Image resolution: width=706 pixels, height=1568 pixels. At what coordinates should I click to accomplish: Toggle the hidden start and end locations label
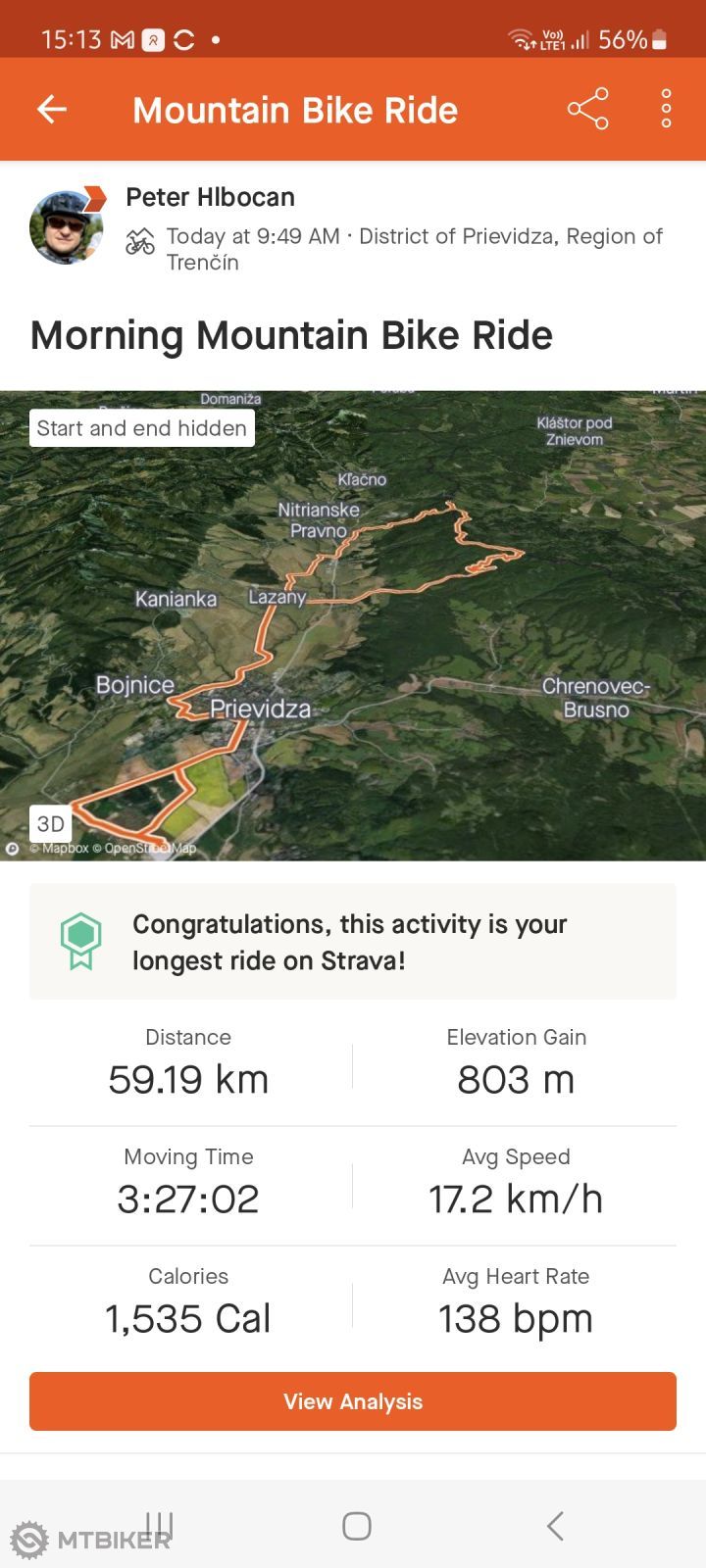[x=140, y=428]
